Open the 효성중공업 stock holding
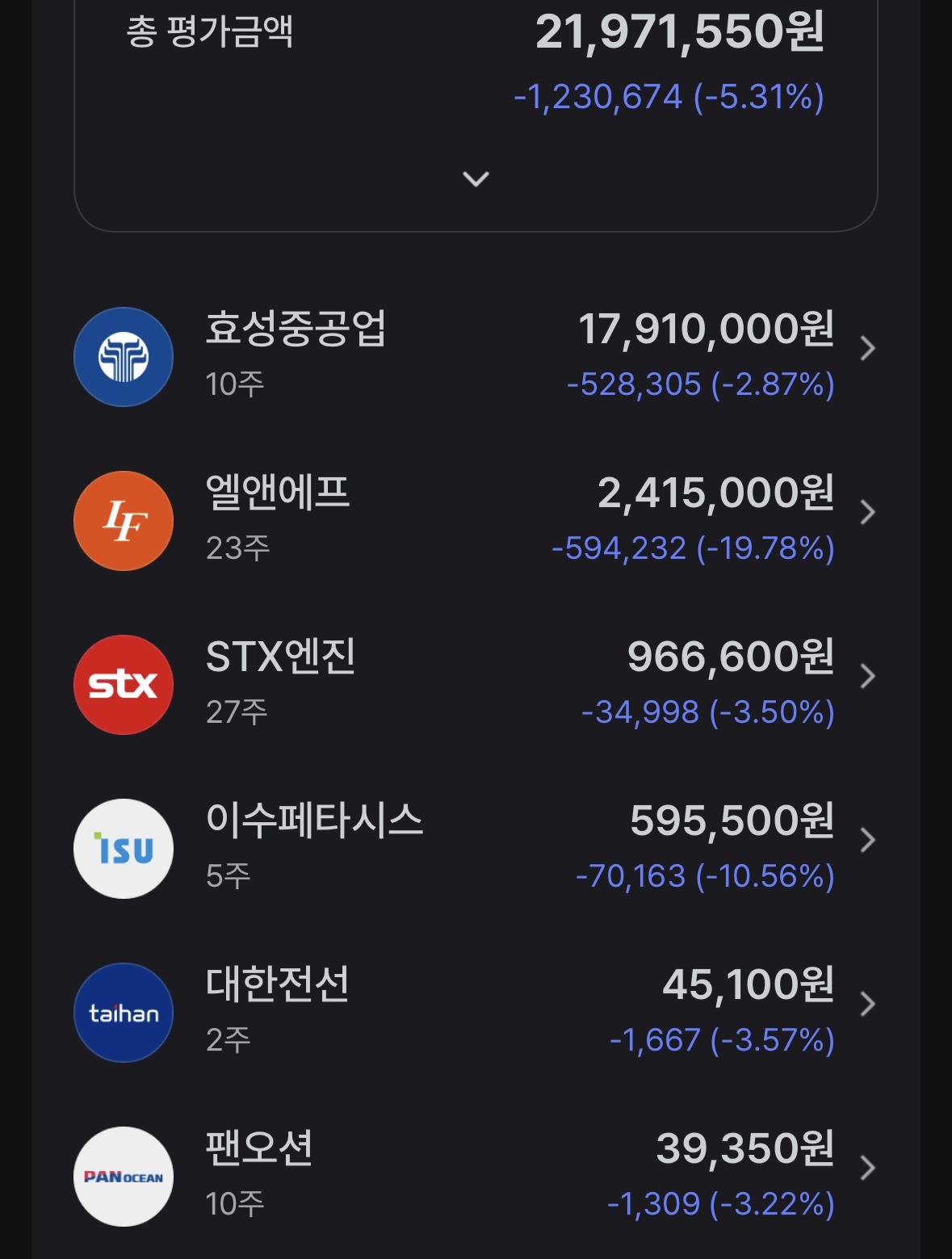 [475, 356]
